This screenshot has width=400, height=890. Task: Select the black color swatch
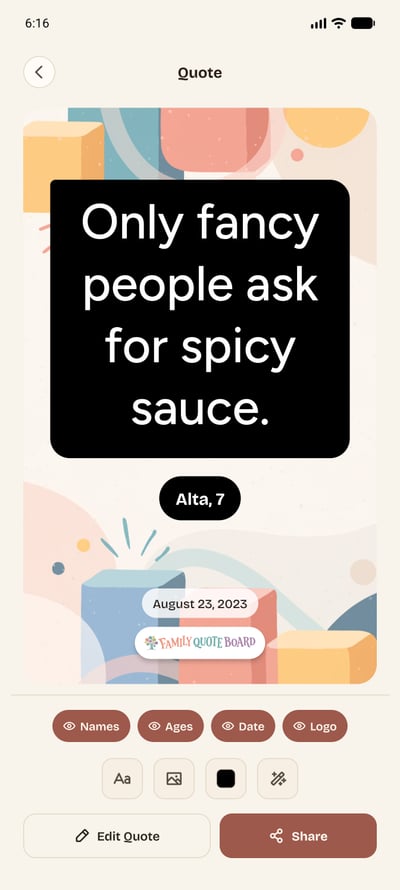[226, 779]
